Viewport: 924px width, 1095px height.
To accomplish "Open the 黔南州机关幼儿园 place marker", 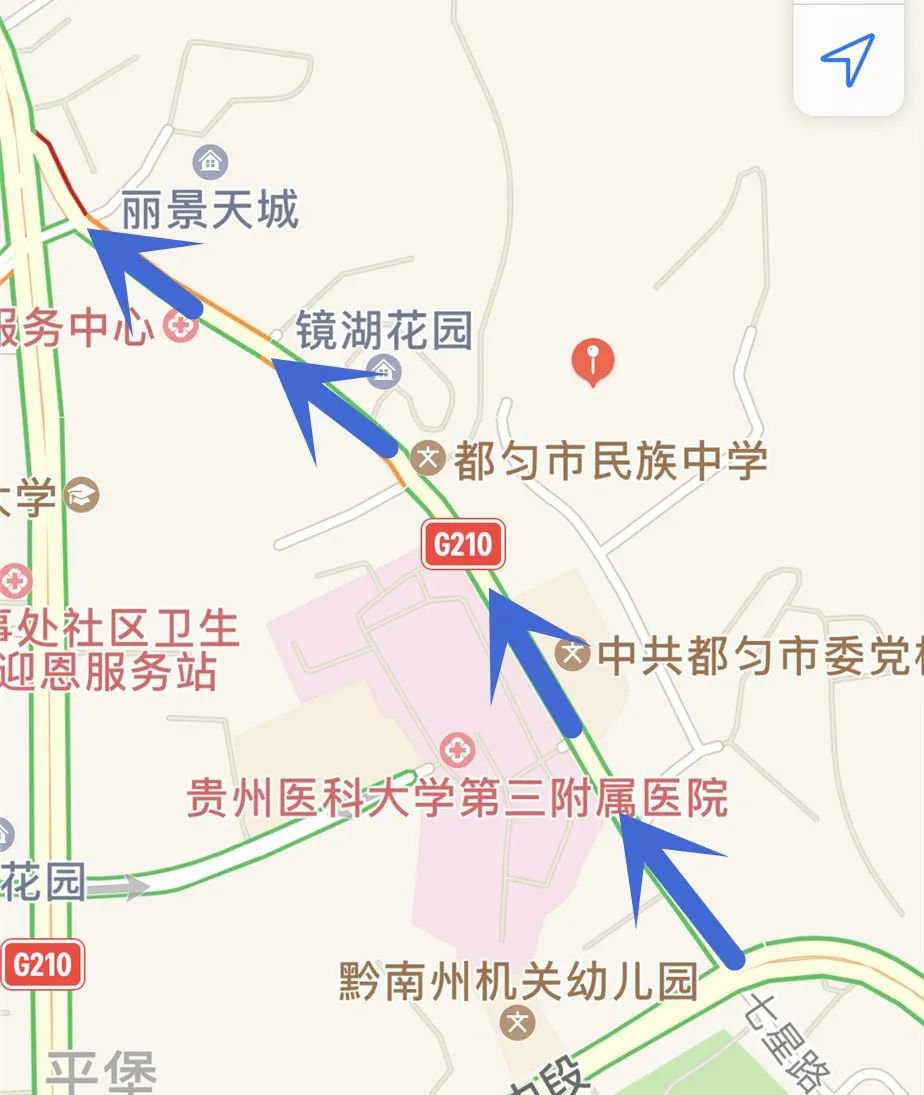I will coord(518,1021).
